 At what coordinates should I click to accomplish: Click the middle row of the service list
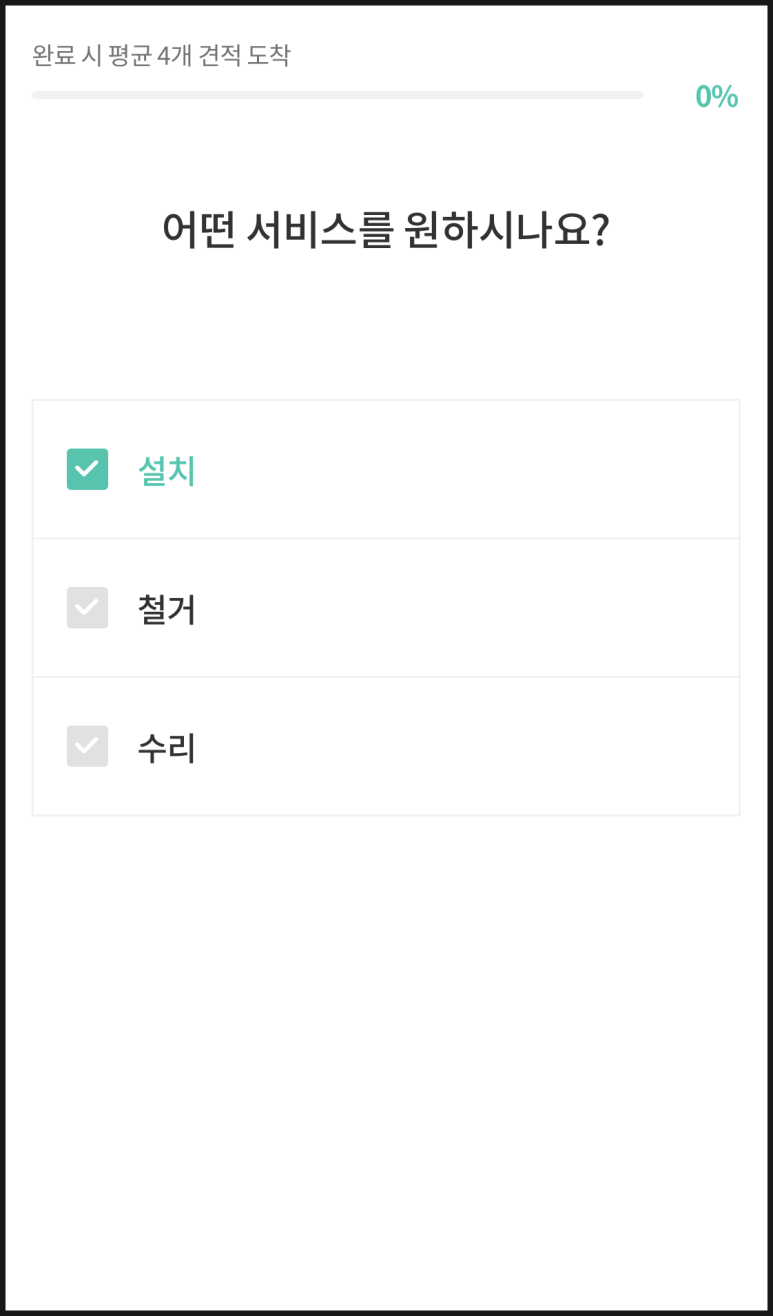pos(385,608)
